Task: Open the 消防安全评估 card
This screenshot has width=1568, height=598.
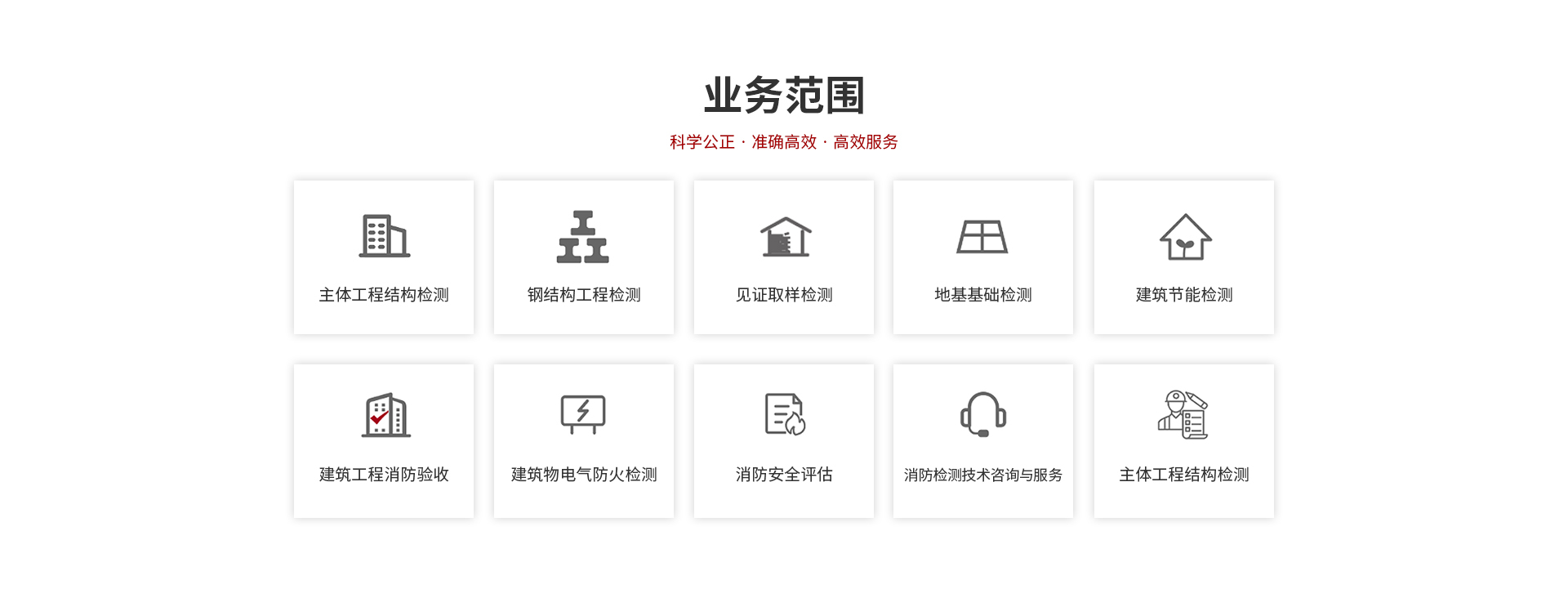Action: pyautogui.click(x=784, y=441)
